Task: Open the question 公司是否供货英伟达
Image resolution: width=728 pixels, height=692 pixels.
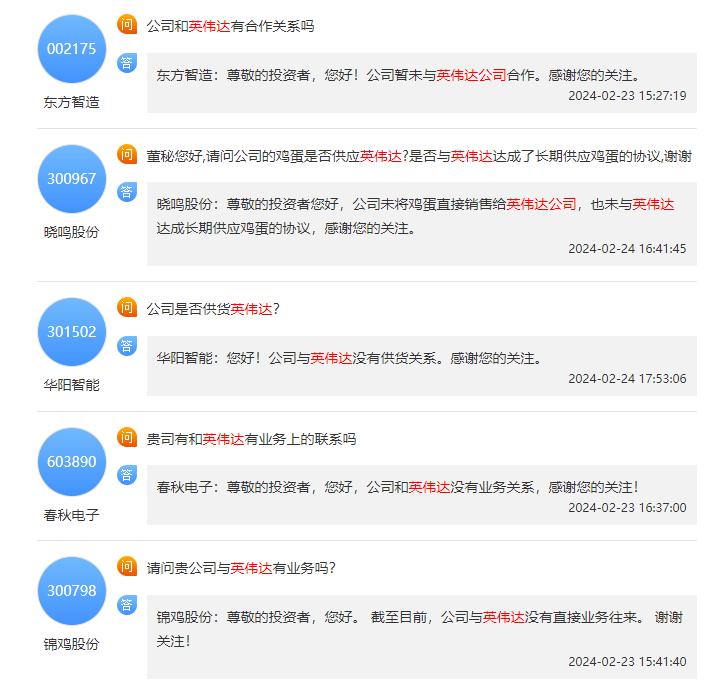Action: tap(212, 308)
